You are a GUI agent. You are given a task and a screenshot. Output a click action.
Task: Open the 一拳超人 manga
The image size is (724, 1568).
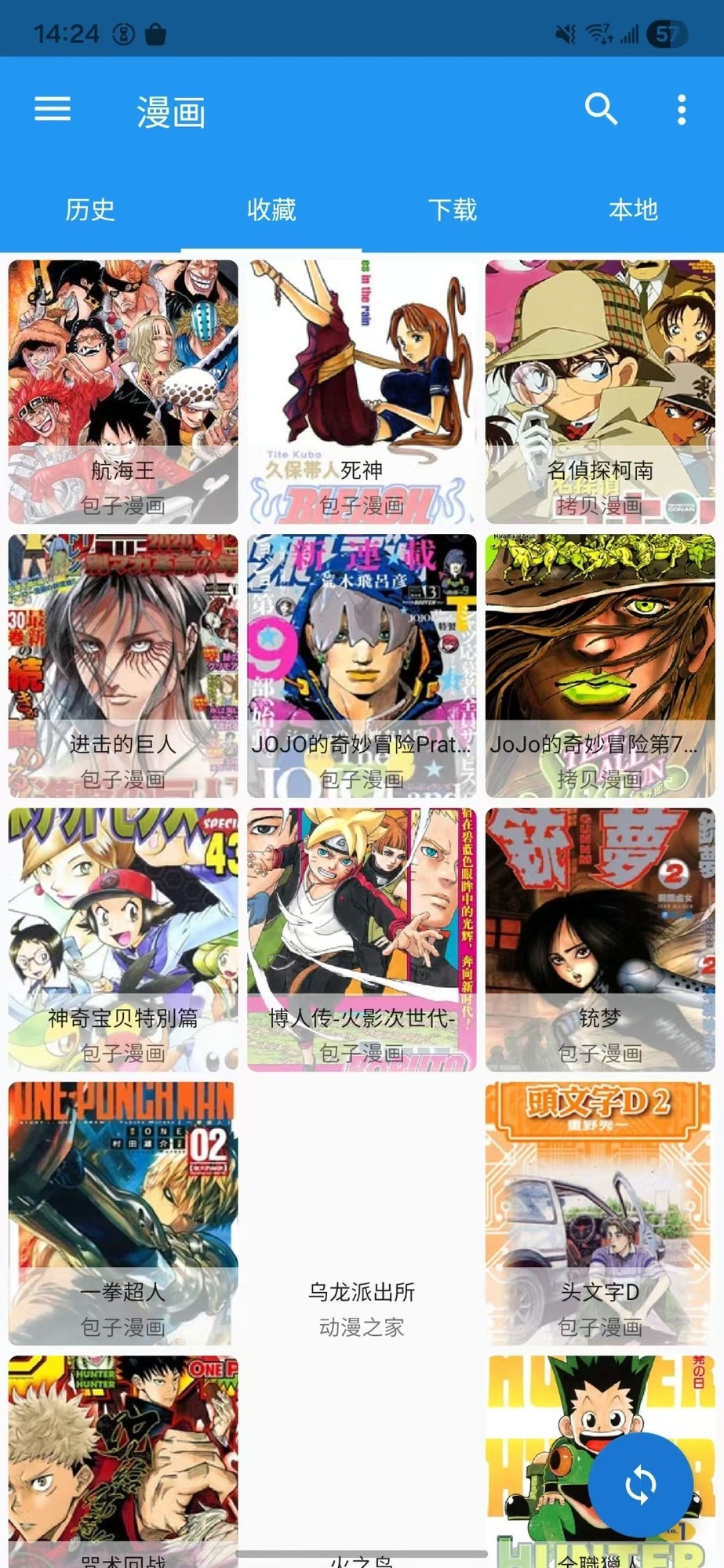123,1213
